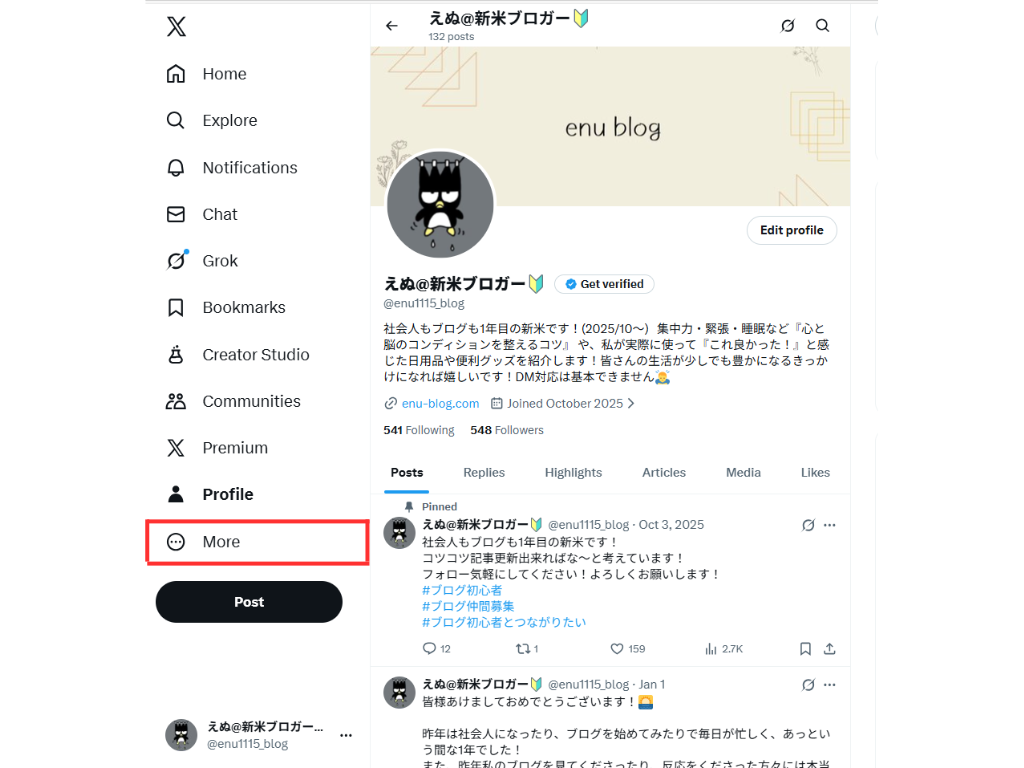This screenshot has width=1024, height=768.
Task: Switch to the Media tab
Action: tap(743, 473)
